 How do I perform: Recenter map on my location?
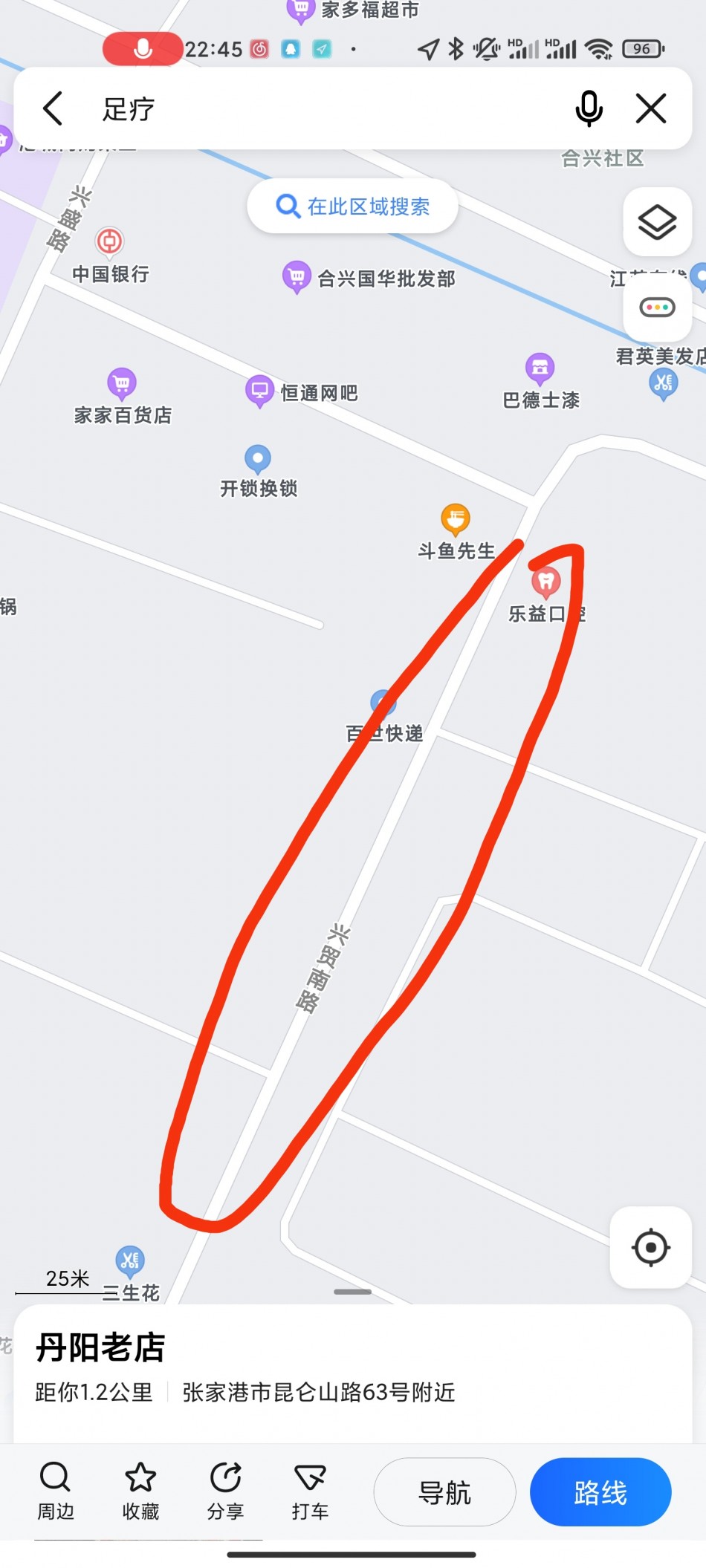coord(651,1247)
